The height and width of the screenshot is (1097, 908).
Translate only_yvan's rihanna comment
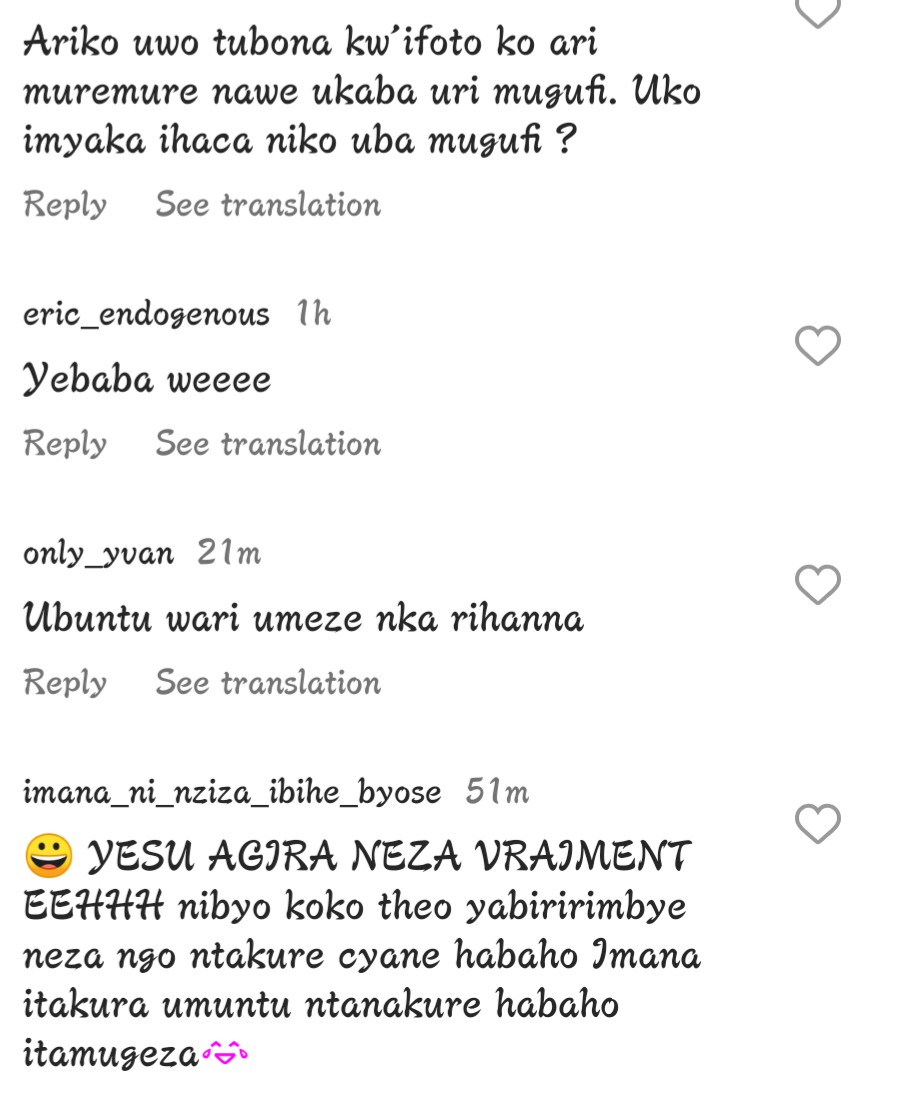268,682
